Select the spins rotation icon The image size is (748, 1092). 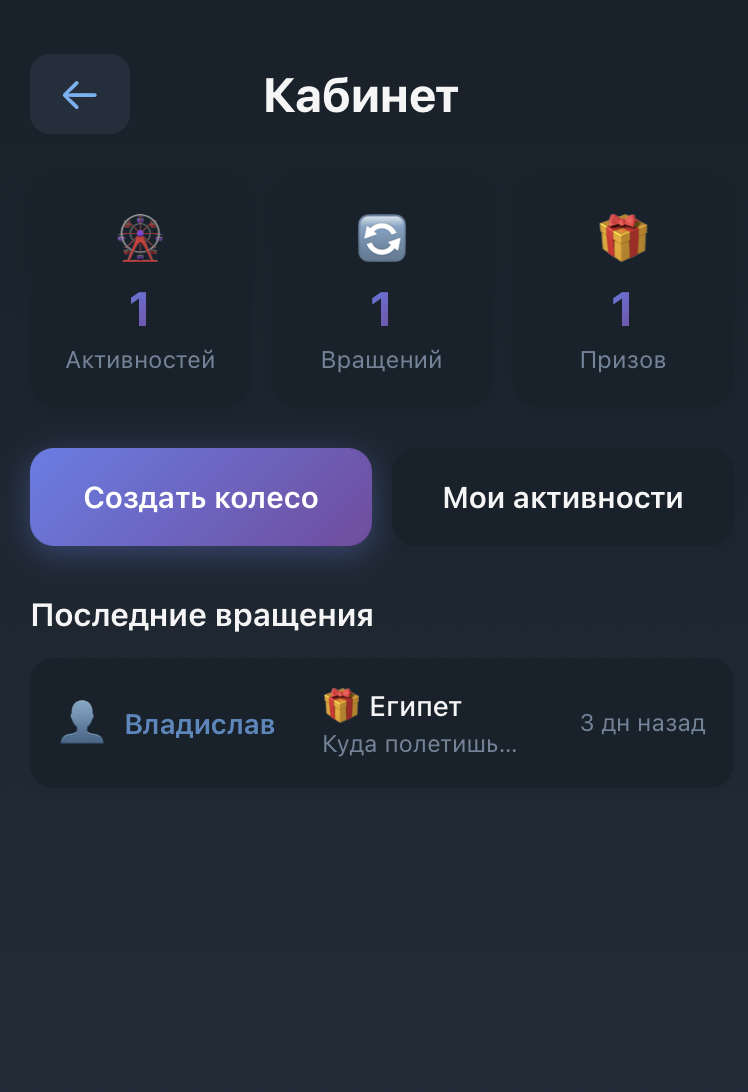(382, 237)
